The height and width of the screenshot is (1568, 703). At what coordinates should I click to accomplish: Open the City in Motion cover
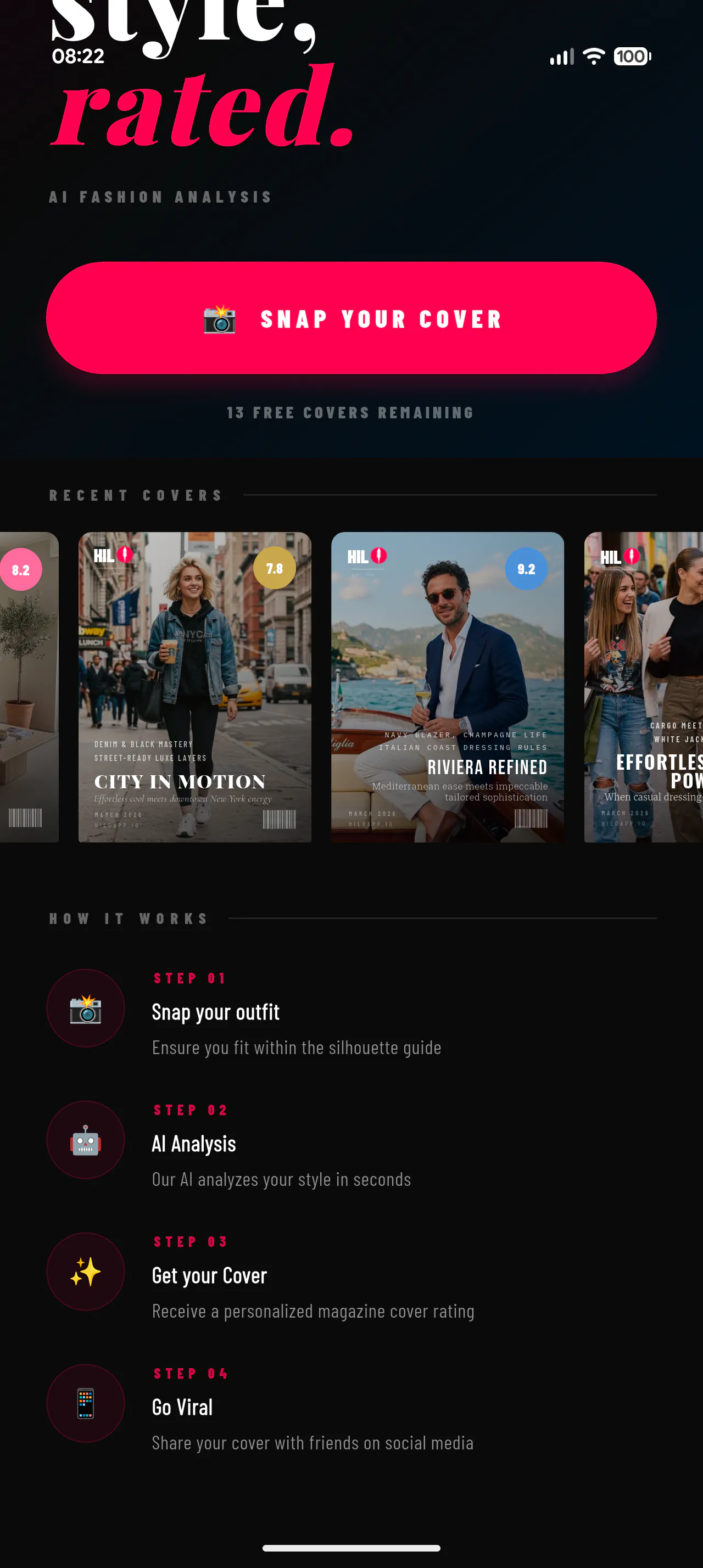(195, 687)
